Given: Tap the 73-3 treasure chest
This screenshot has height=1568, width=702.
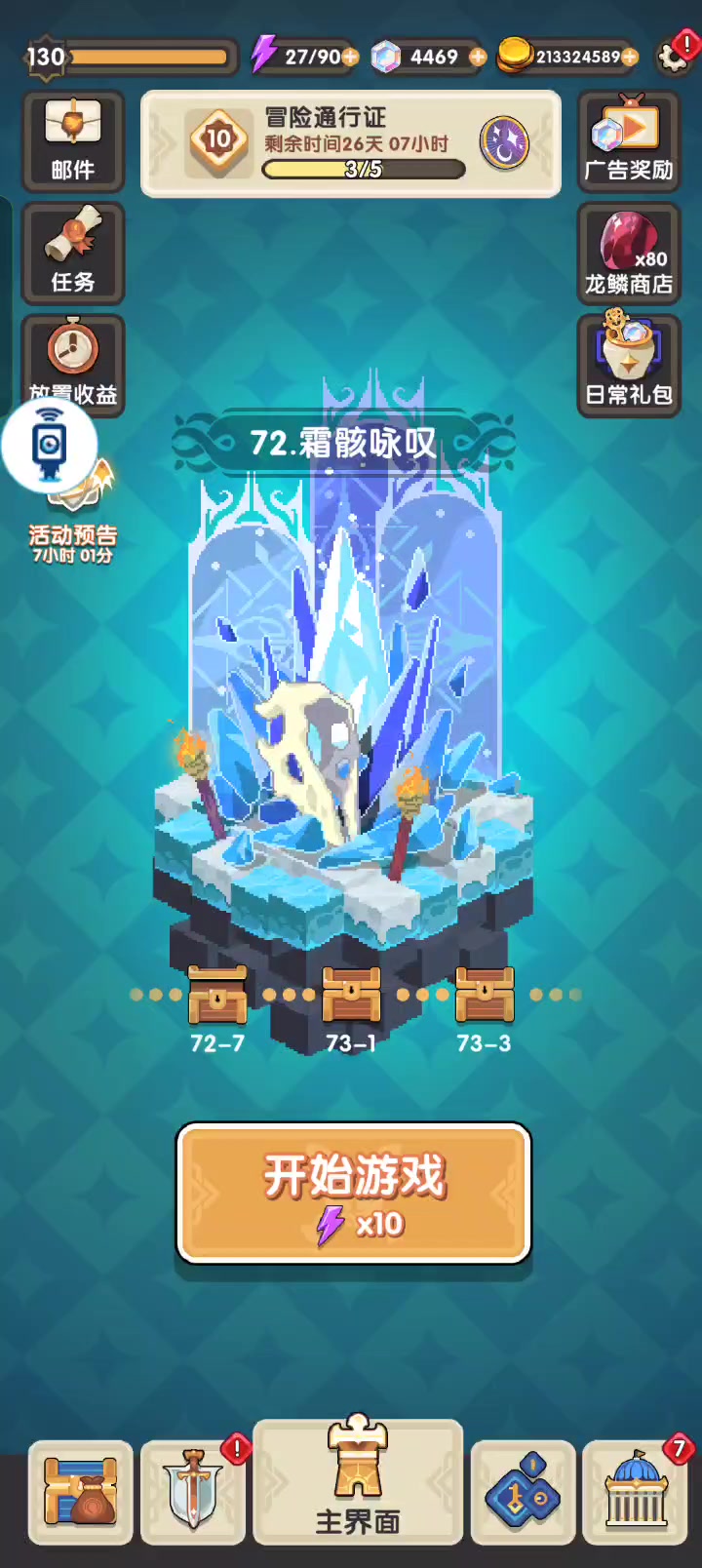Looking at the screenshot, I should point(485,995).
